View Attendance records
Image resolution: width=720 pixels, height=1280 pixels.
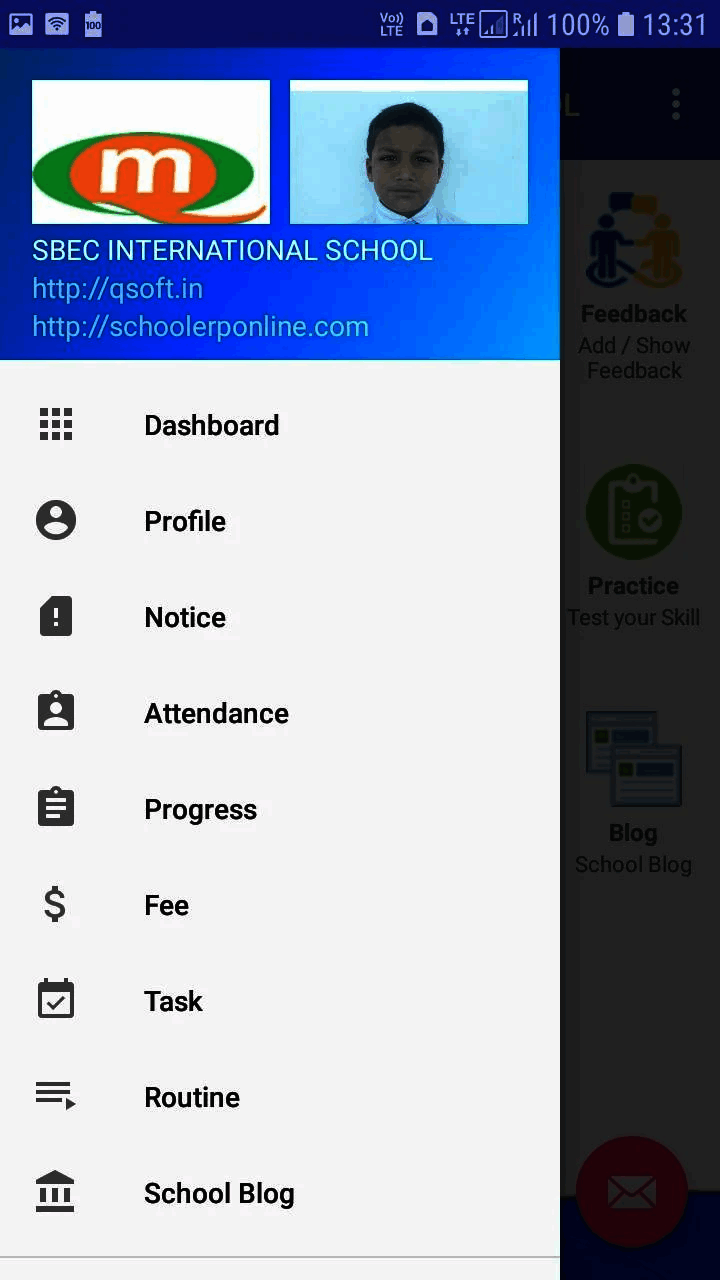(x=216, y=713)
